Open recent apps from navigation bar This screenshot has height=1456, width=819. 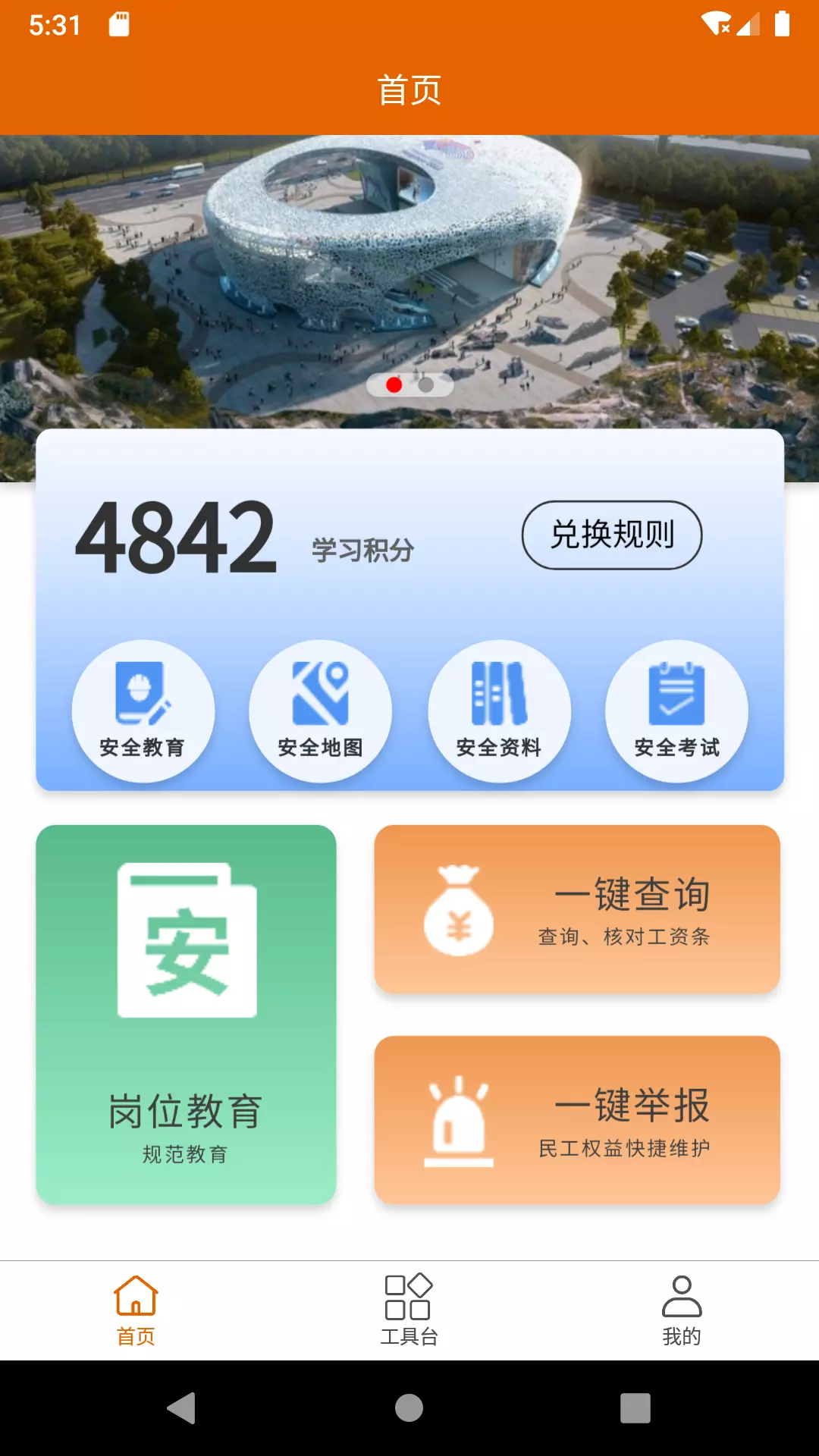pos(635,1408)
